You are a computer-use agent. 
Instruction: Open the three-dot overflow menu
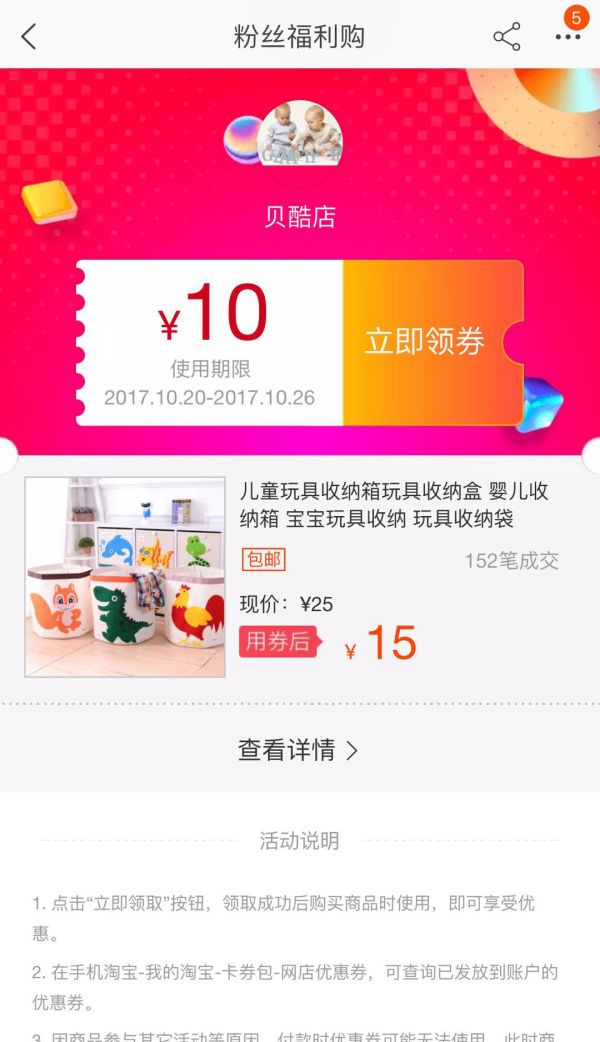tap(567, 37)
